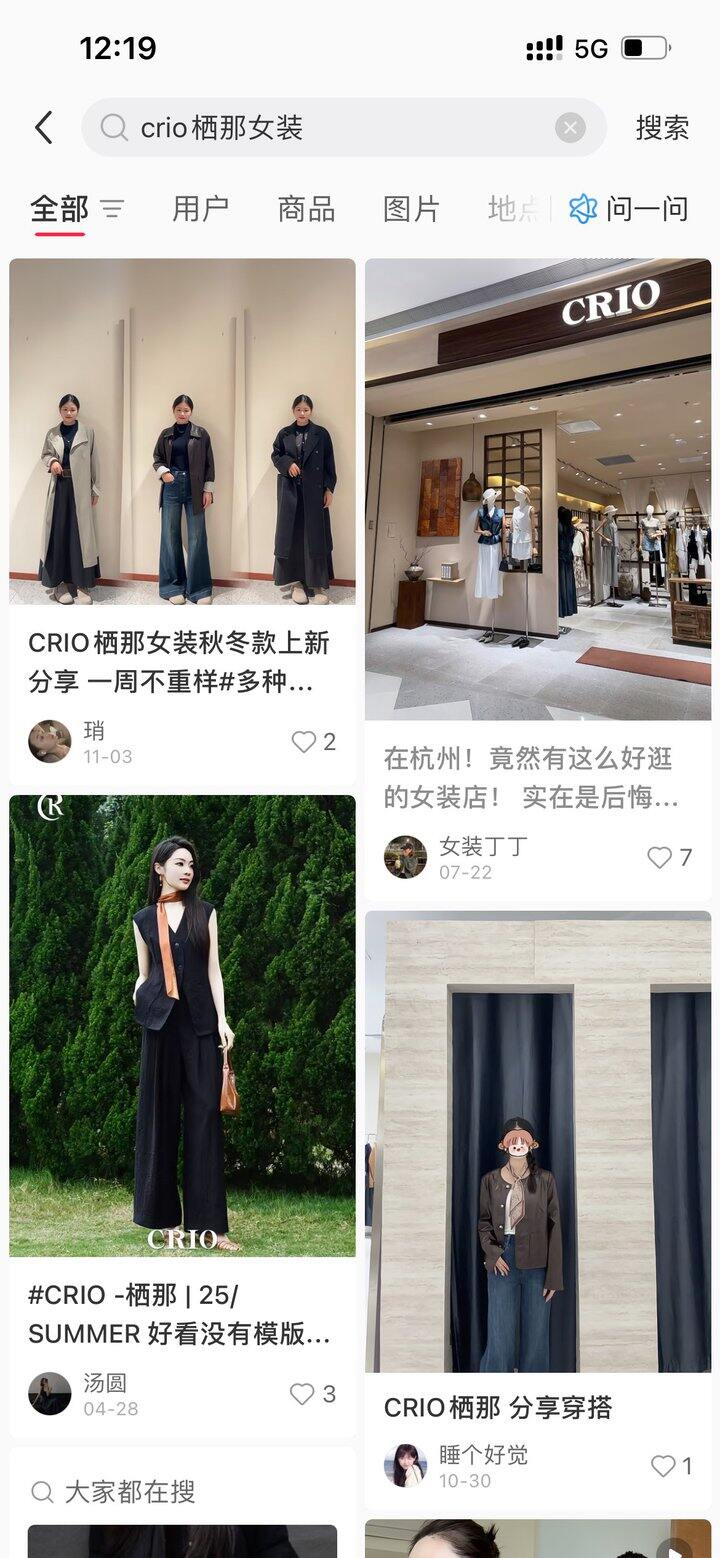Switch to the 图片 tab

coord(411,209)
